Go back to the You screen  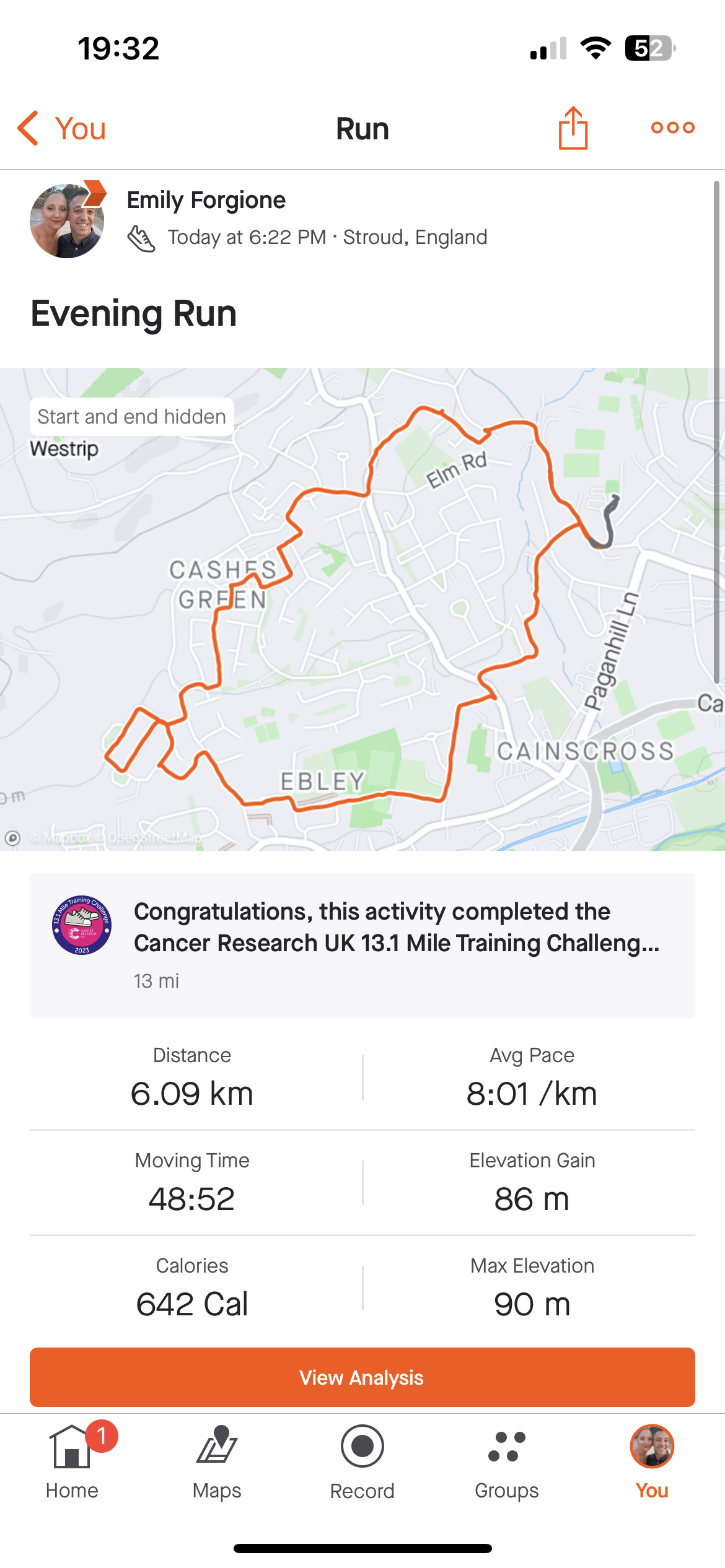pyautogui.click(x=62, y=129)
